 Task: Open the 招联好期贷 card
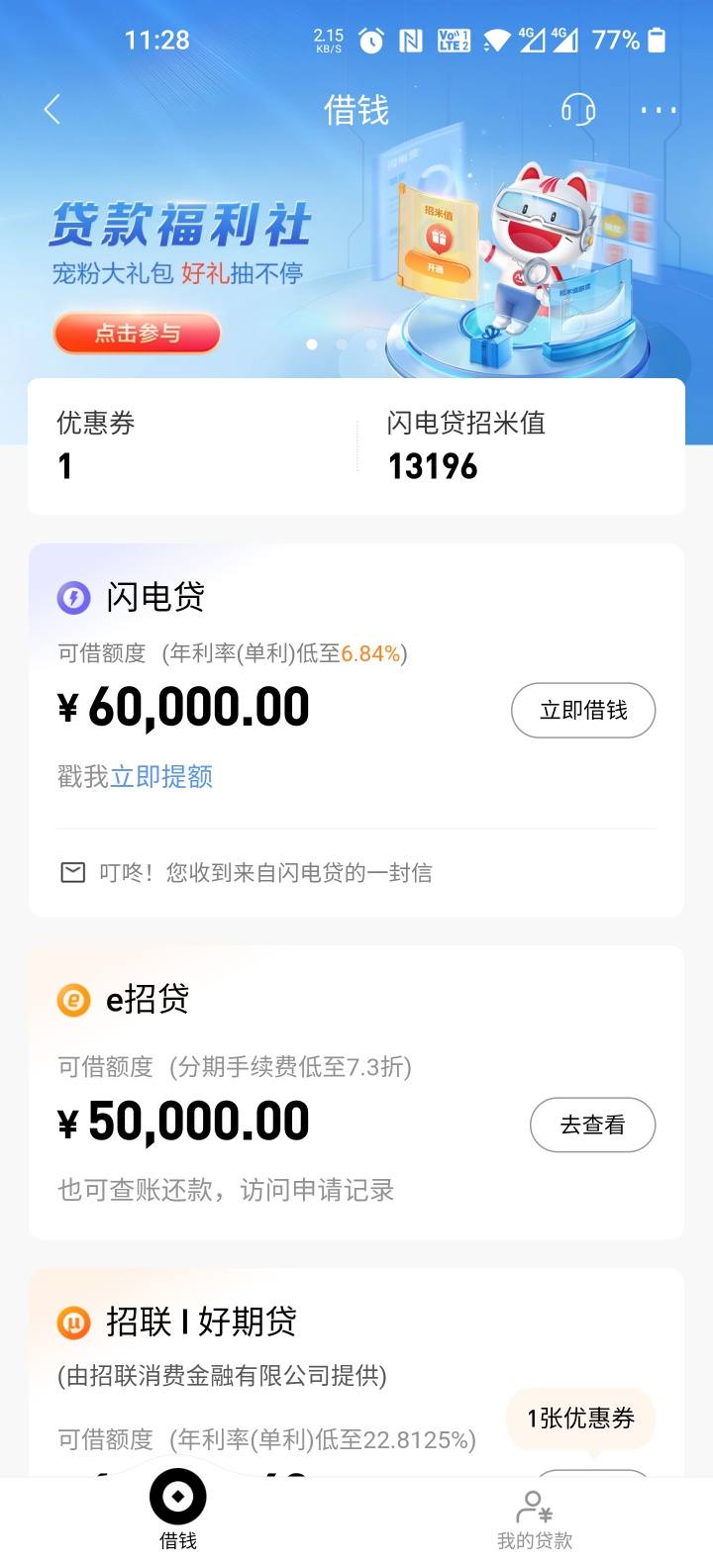click(356, 1373)
